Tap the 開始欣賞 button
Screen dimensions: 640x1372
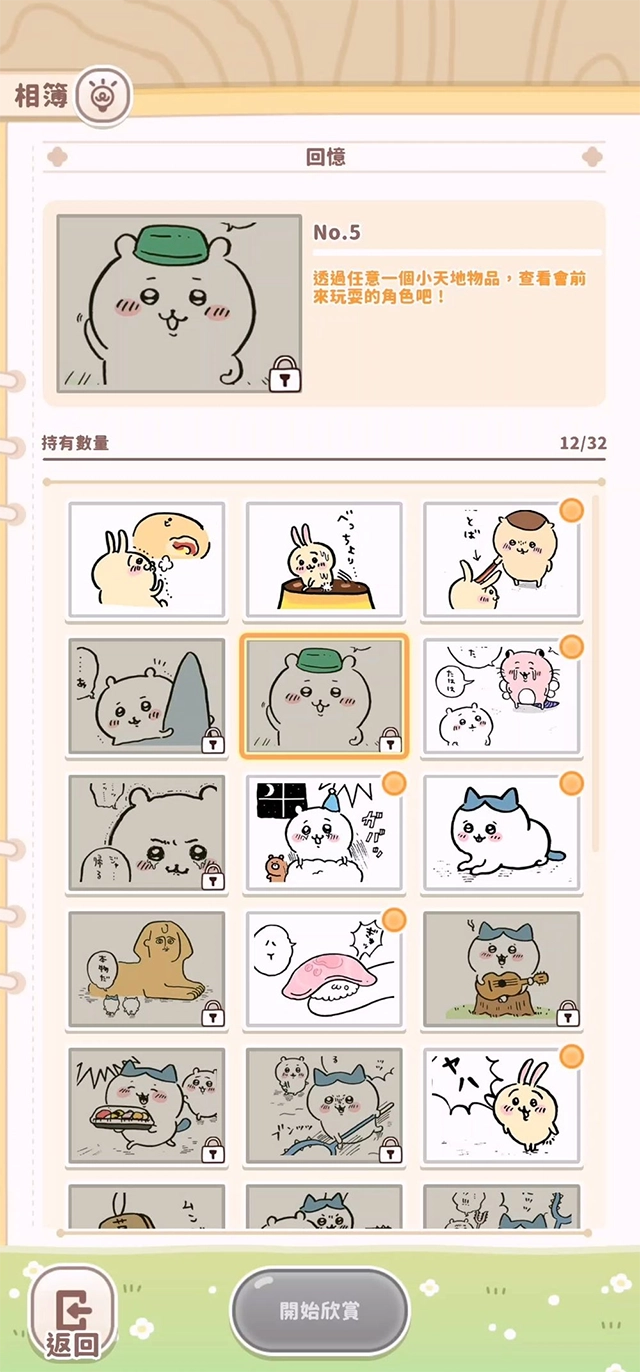coord(320,1312)
